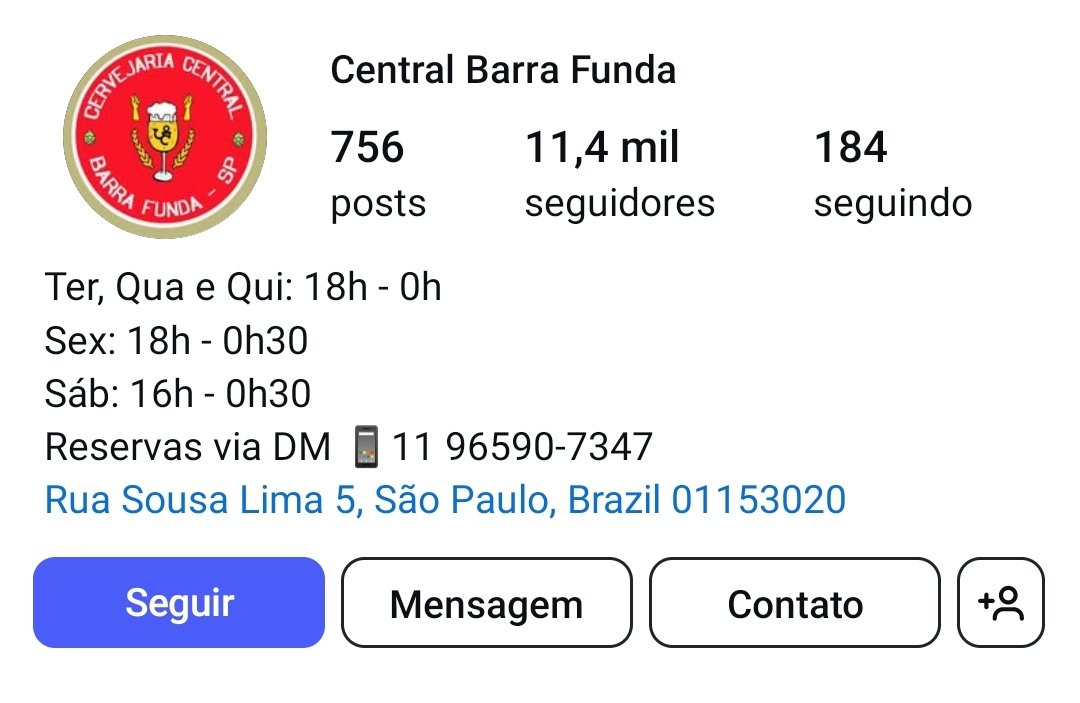Open the 11,4 mil seguidores list
The width and height of the screenshot is (1080, 703).
(x=619, y=174)
